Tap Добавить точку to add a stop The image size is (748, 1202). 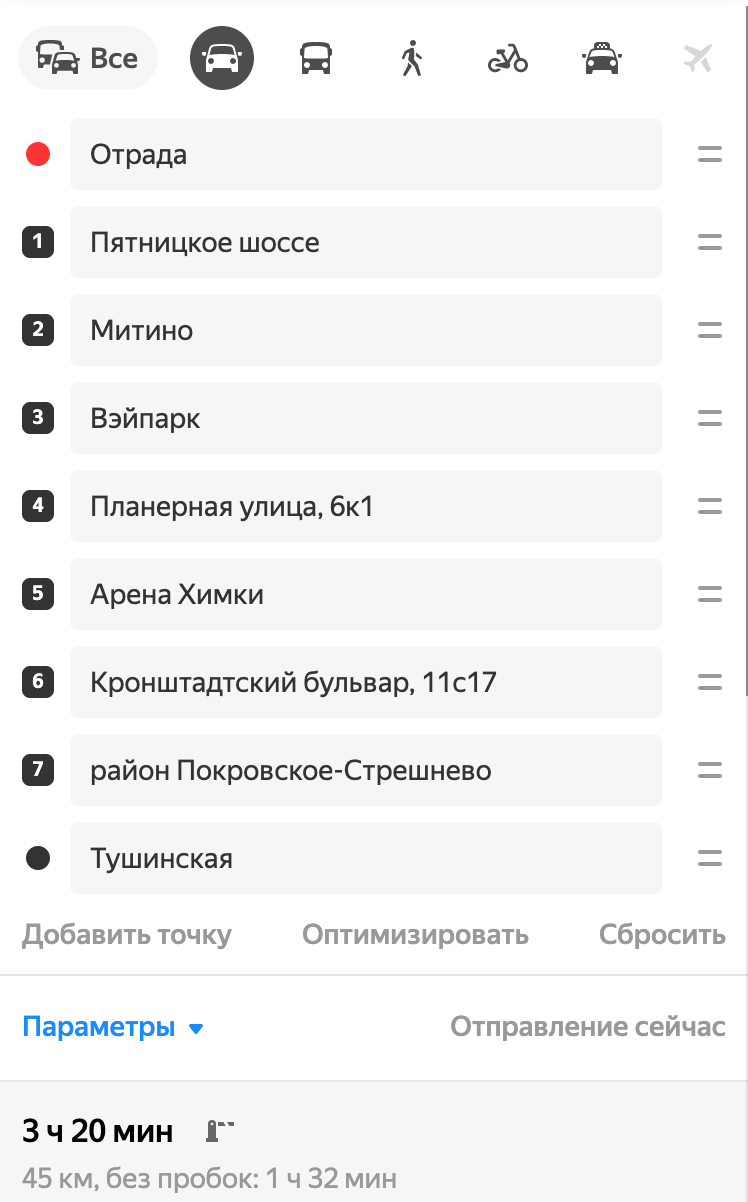click(127, 935)
